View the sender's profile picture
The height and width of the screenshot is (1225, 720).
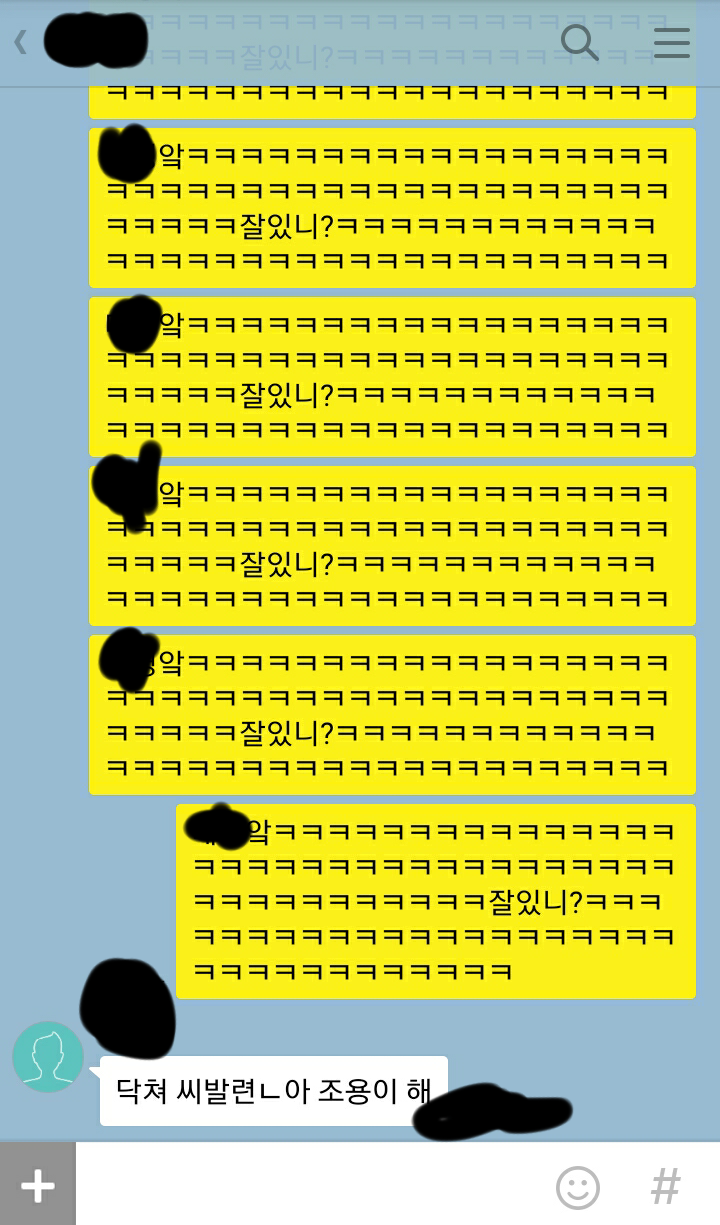coord(48,1056)
